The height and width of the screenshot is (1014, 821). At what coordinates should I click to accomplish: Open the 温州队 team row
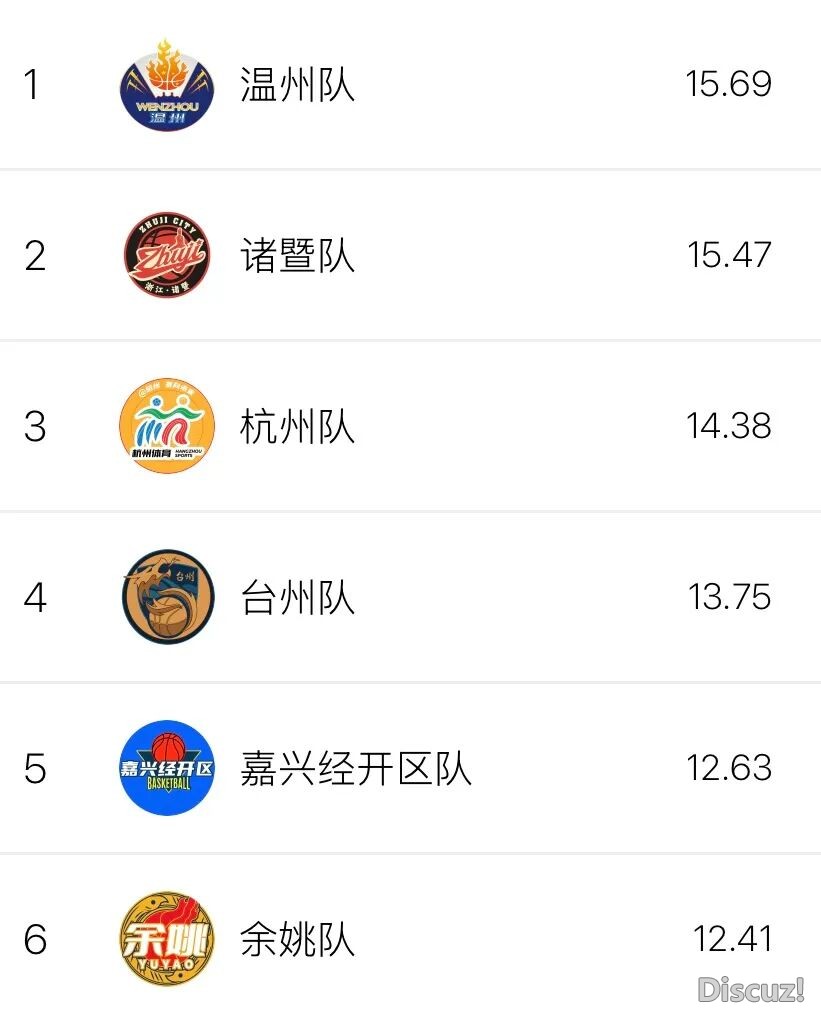[x=298, y=85]
